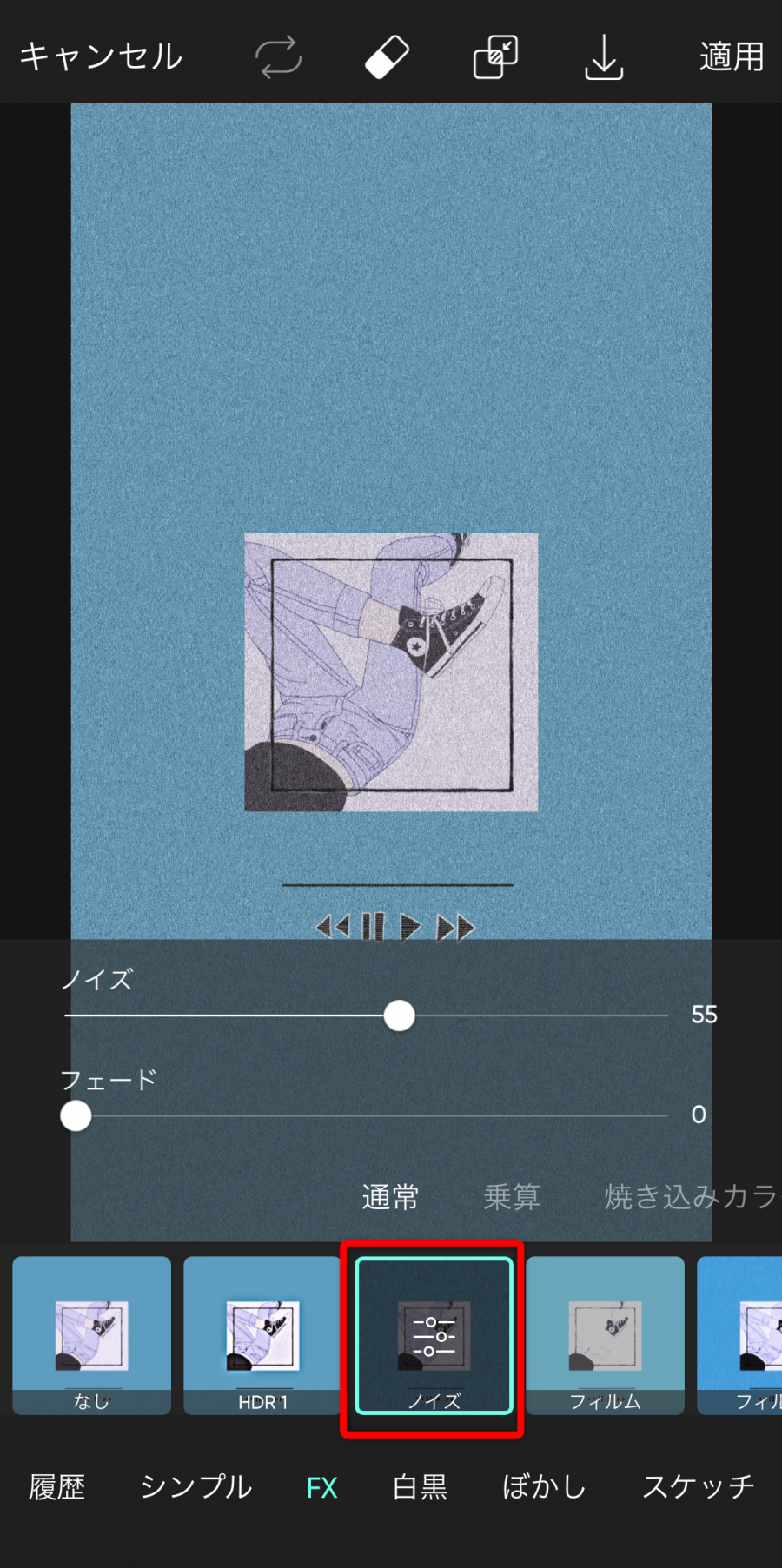Select the 焼き込みカラー blend mode

691,1197
